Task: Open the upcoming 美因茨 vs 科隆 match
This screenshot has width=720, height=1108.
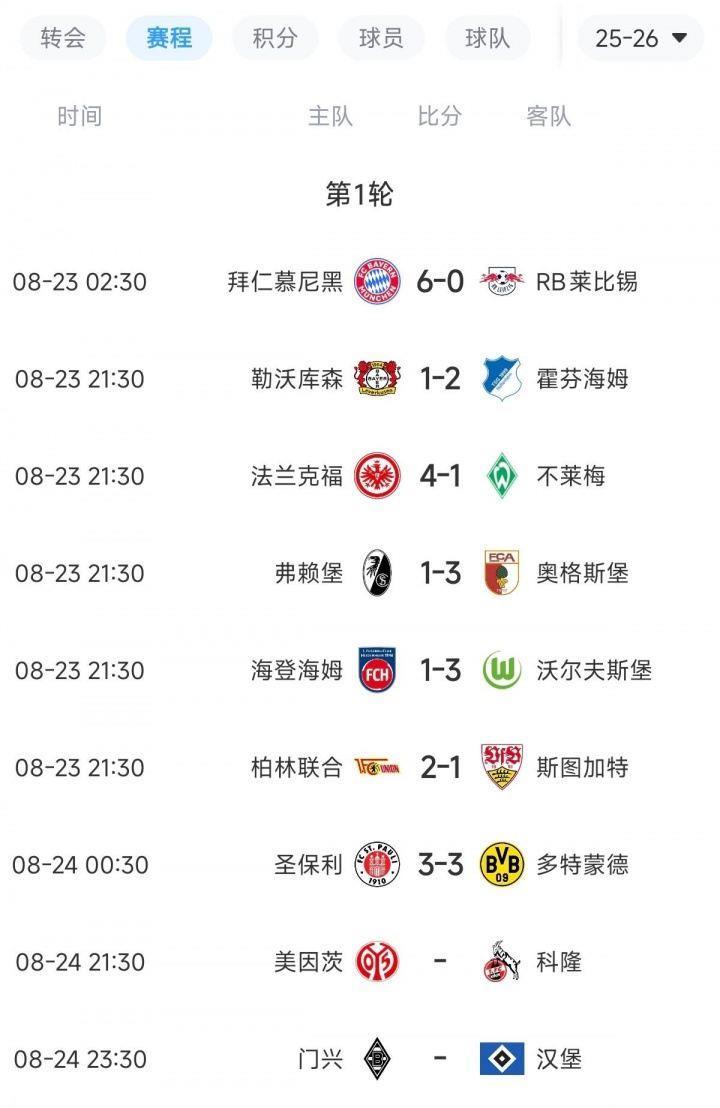Action: point(440,962)
